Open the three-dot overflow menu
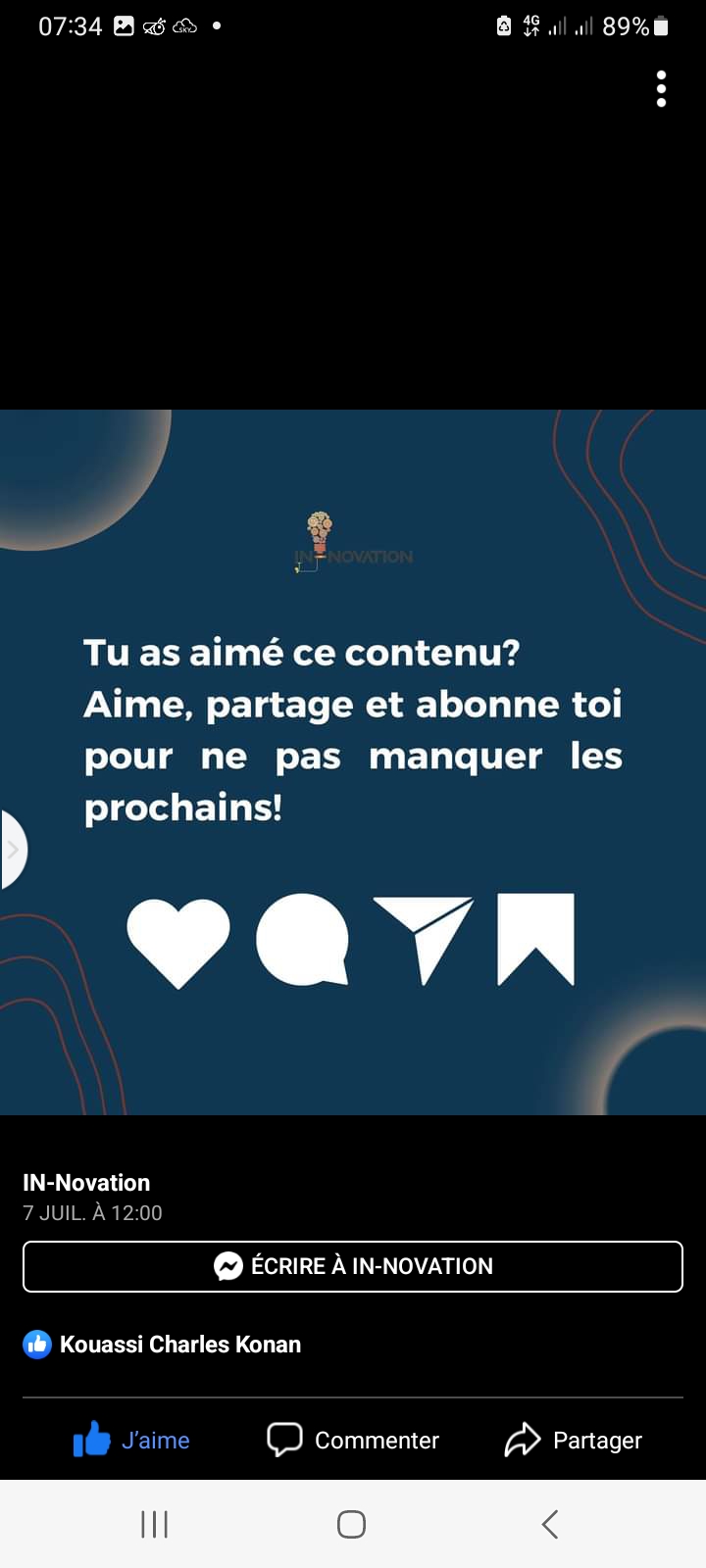706x1568 pixels. (662, 88)
